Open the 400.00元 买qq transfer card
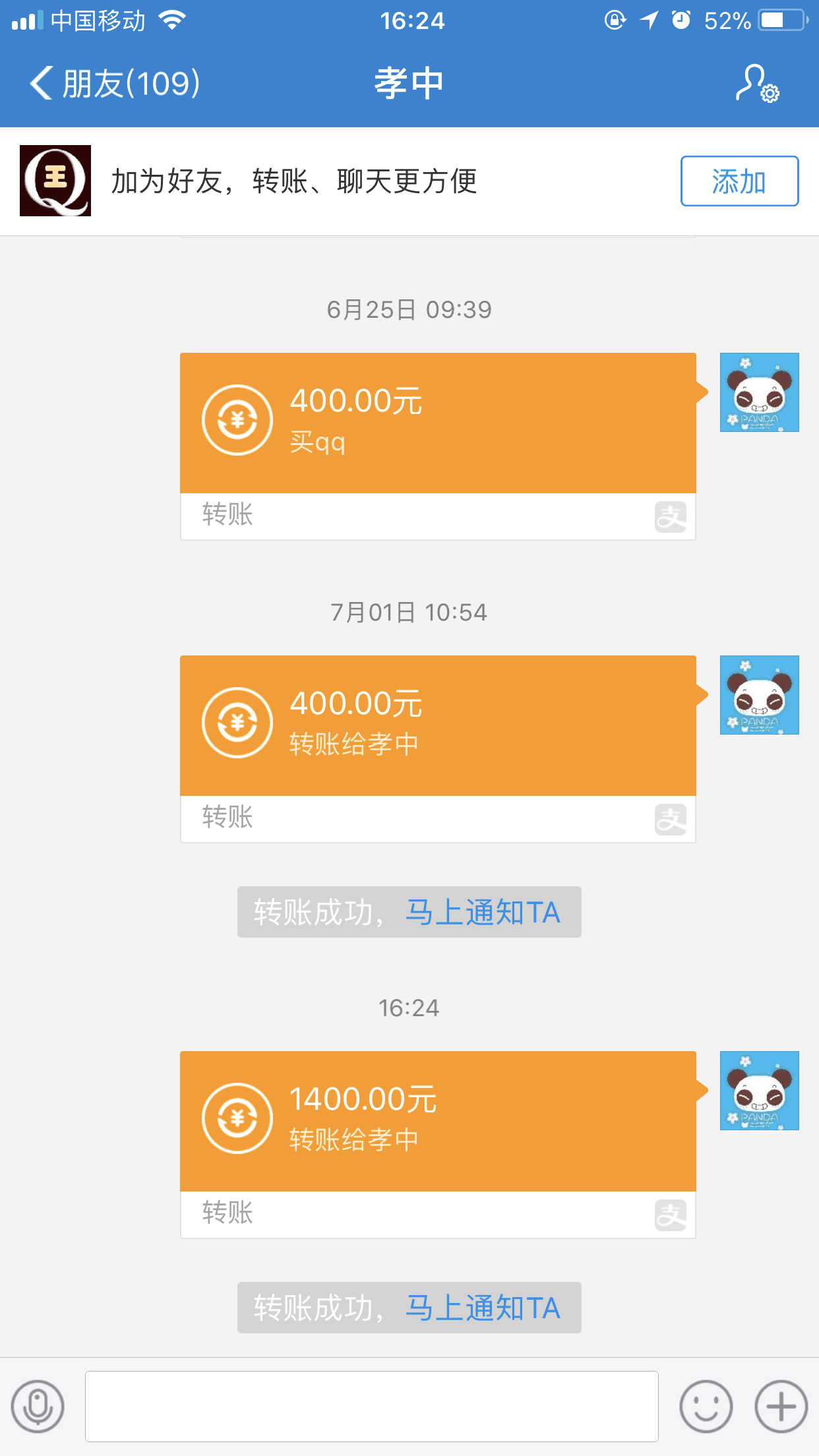 pos(438,446)
